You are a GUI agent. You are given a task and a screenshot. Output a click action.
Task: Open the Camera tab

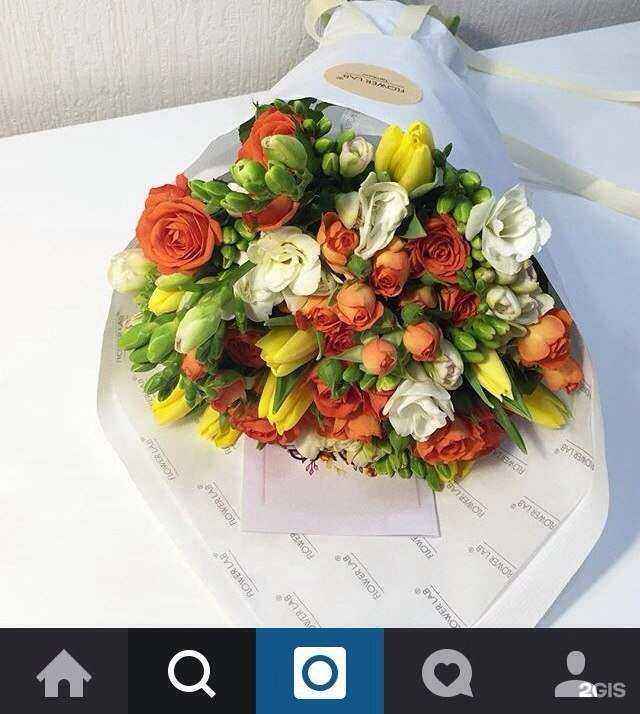[320, 673]
